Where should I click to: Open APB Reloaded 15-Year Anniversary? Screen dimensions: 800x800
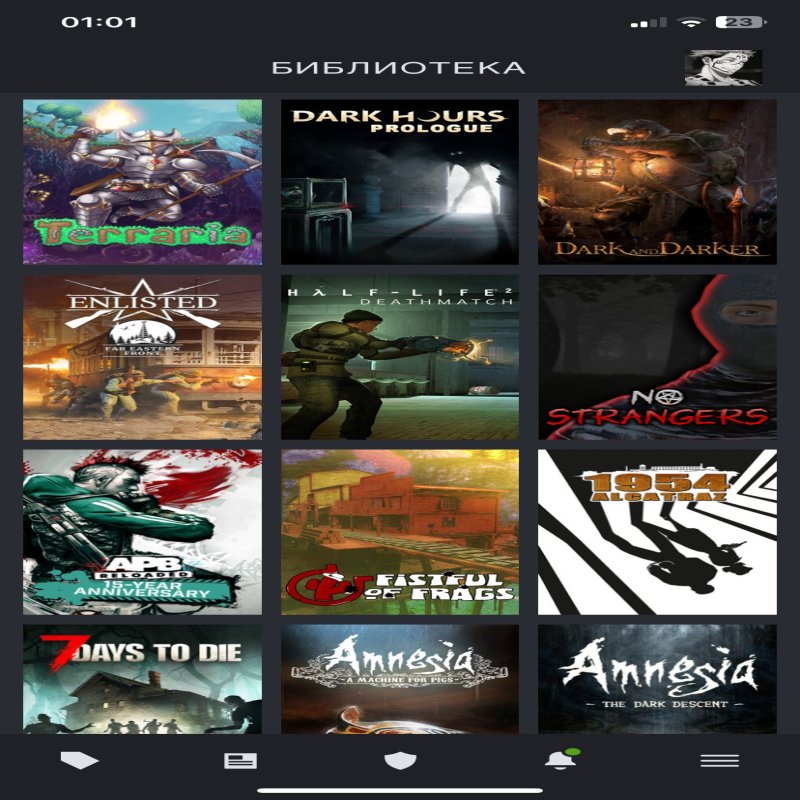click(142, 532)
